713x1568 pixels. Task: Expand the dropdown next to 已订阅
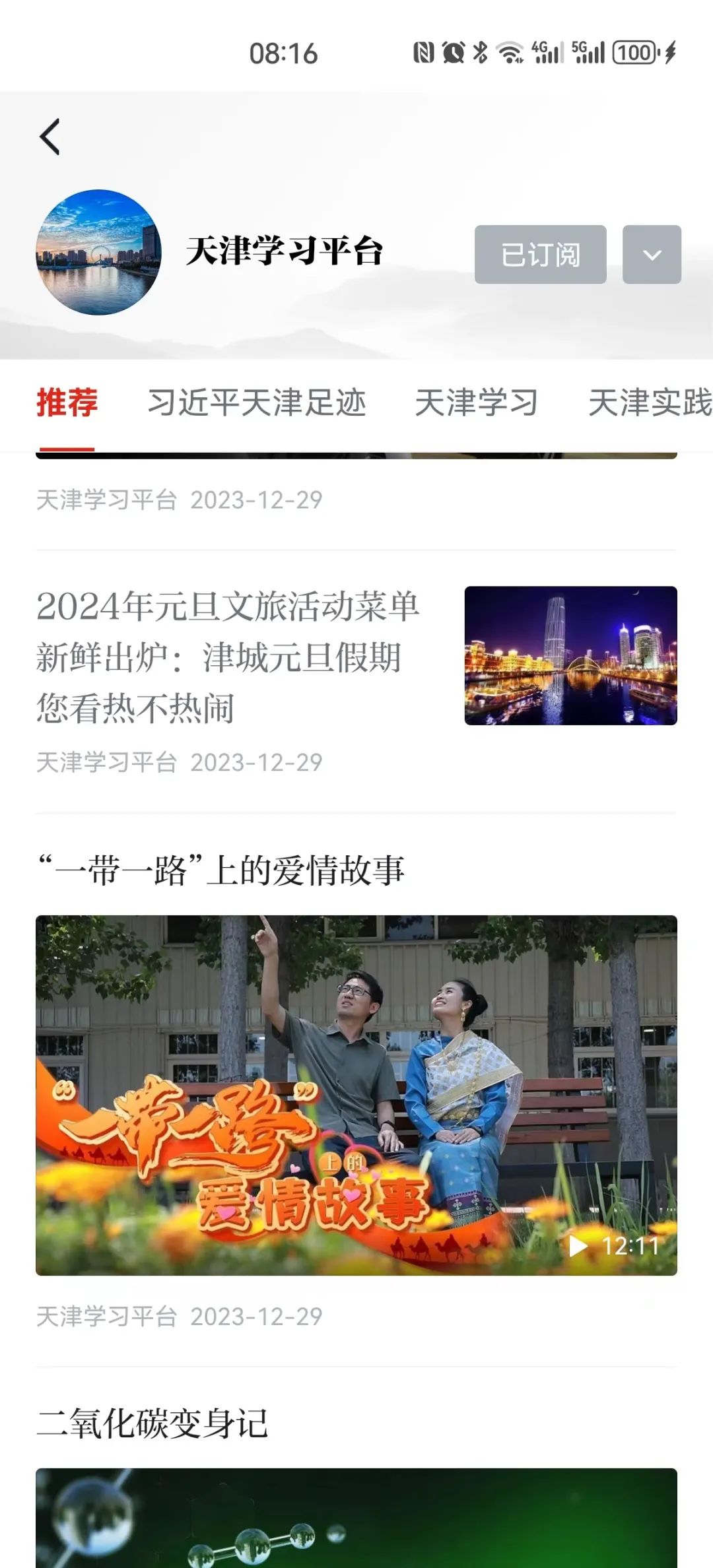point(652,255)
